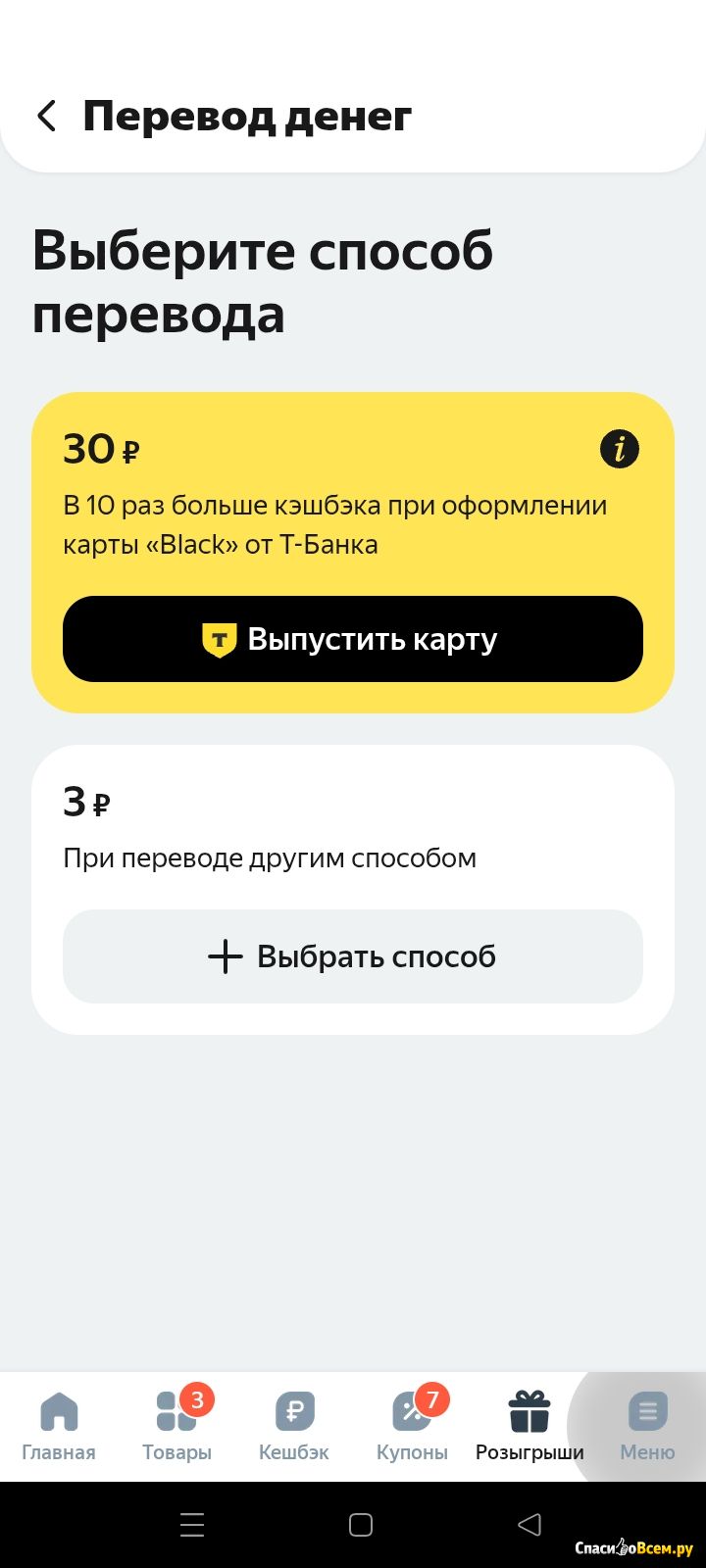Select the Розыгрыши tab
The height and width of the screenshot is (1568, 706).
(x=529, y=1427)
